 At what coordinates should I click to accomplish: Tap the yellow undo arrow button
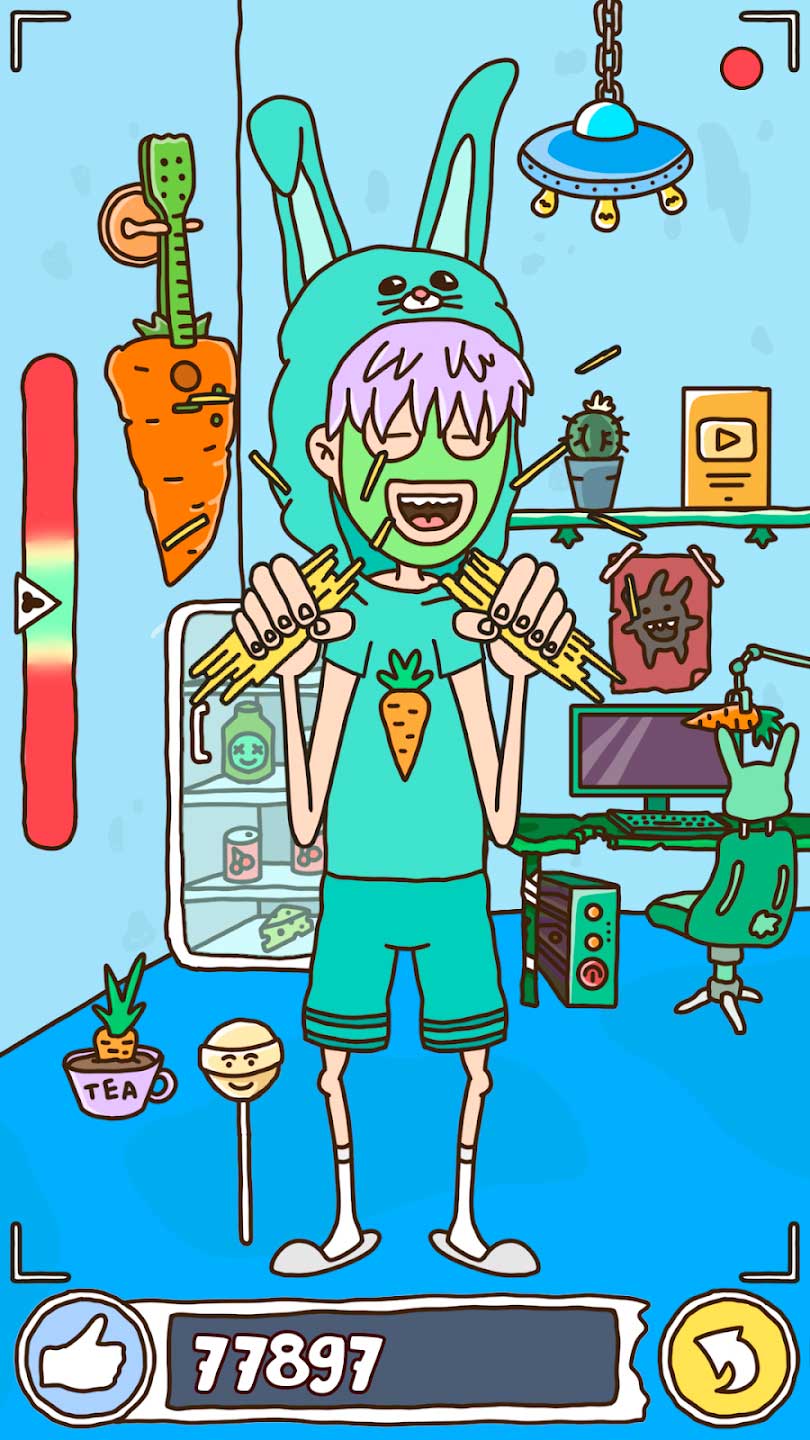pos(730,1358)
